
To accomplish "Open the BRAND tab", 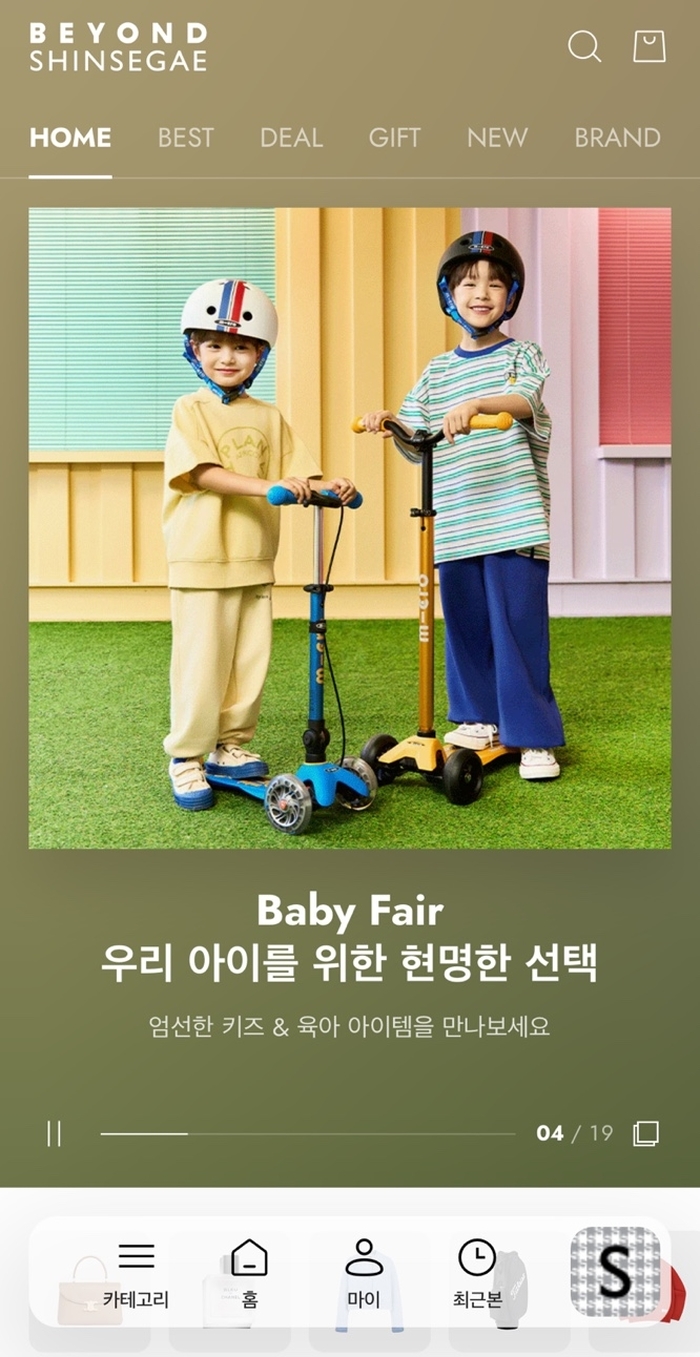I will point(617,138).
